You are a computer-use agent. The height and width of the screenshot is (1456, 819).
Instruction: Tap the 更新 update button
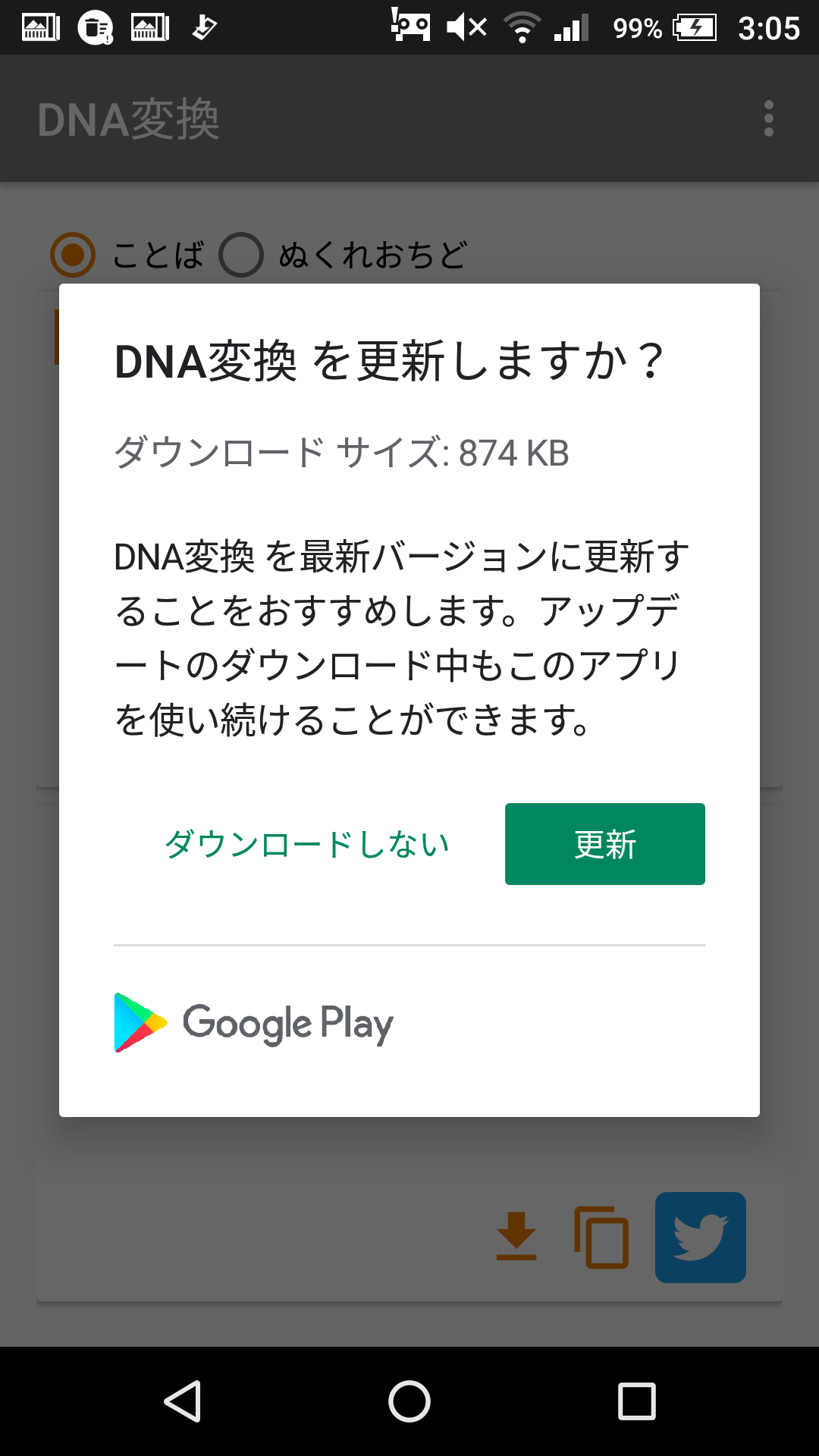604,844
